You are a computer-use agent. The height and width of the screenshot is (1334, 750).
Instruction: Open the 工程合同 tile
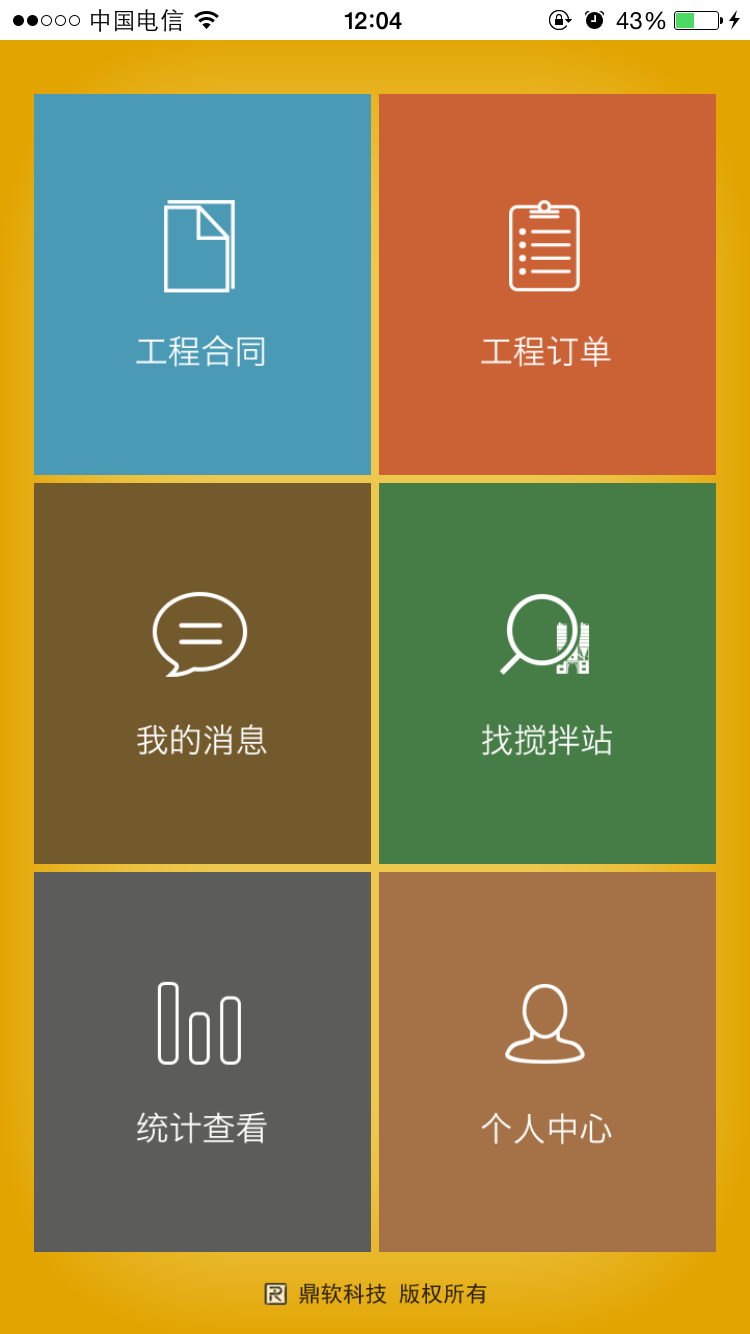pos(202,284)
